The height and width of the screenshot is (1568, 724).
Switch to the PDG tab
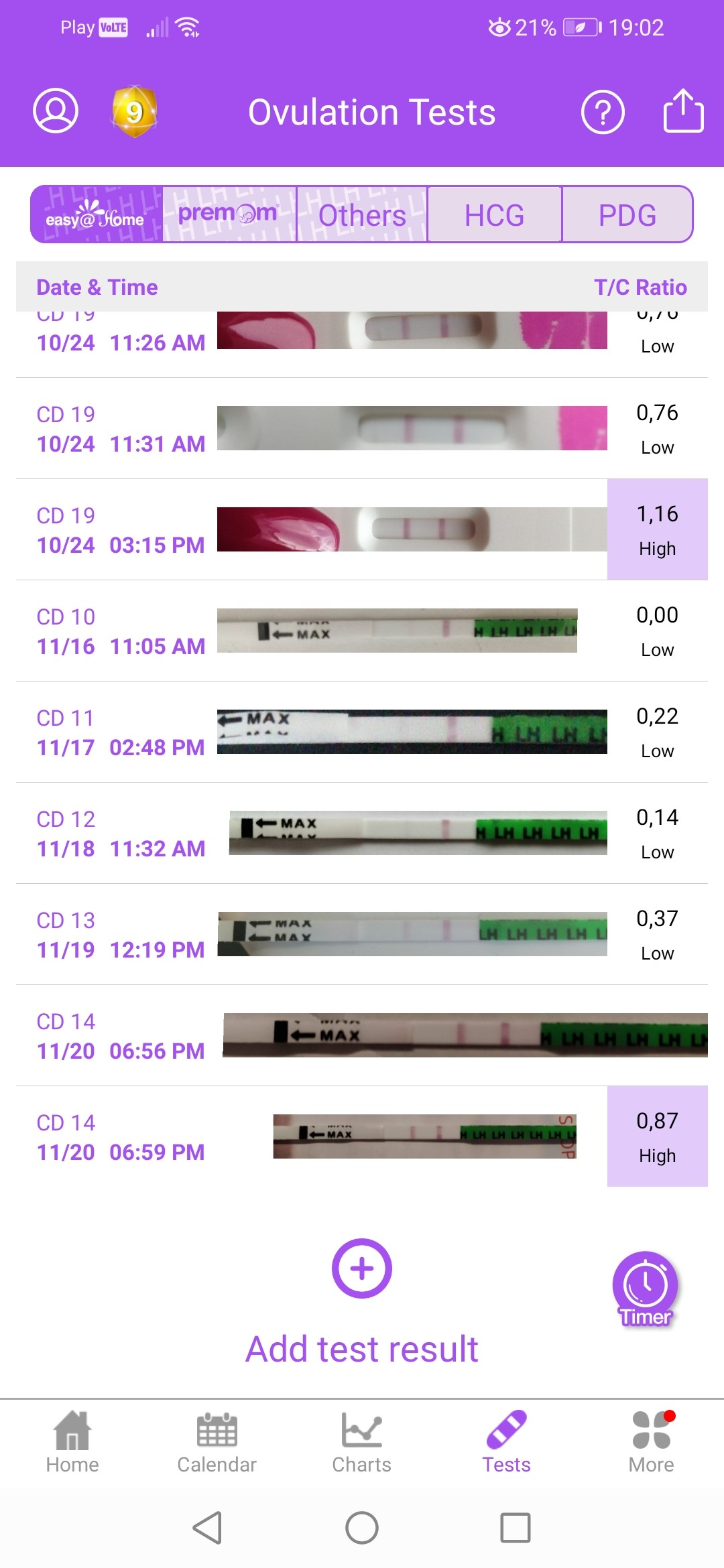(627, 214)
